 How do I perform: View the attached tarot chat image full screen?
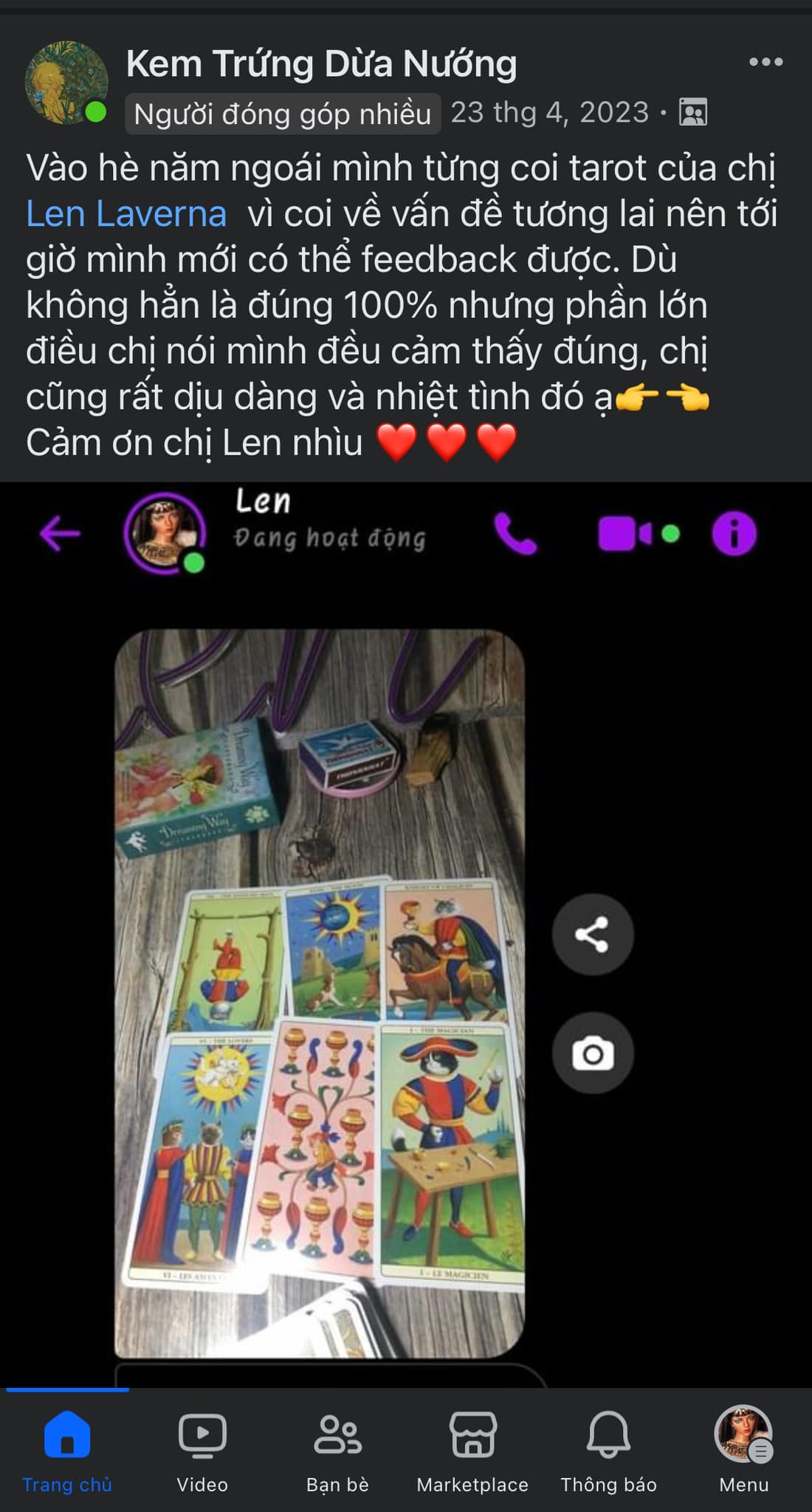[x=406, y=935]
